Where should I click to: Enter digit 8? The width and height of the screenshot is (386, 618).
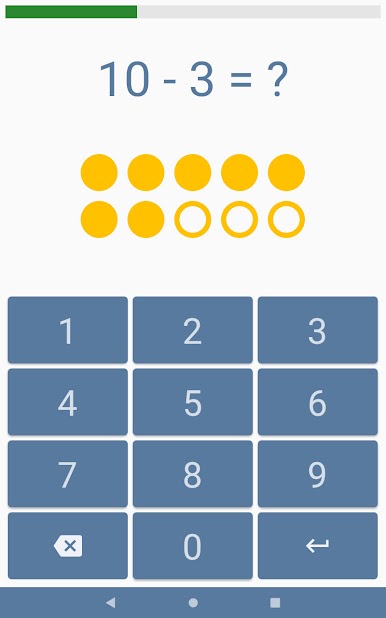pos(193,474)
